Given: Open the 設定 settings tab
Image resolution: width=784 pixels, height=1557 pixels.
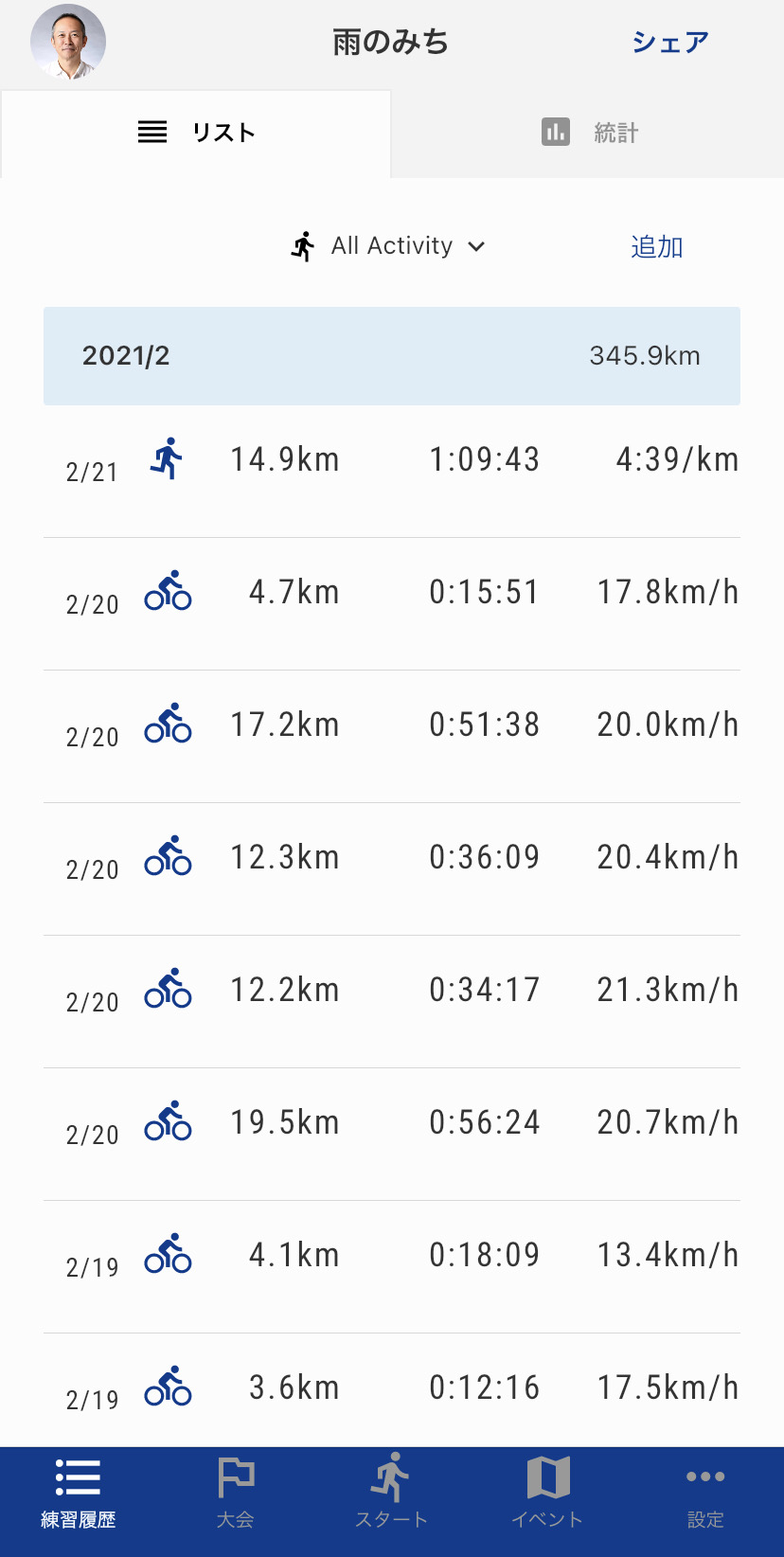Looking at the screenshot, I should 705,1494.
